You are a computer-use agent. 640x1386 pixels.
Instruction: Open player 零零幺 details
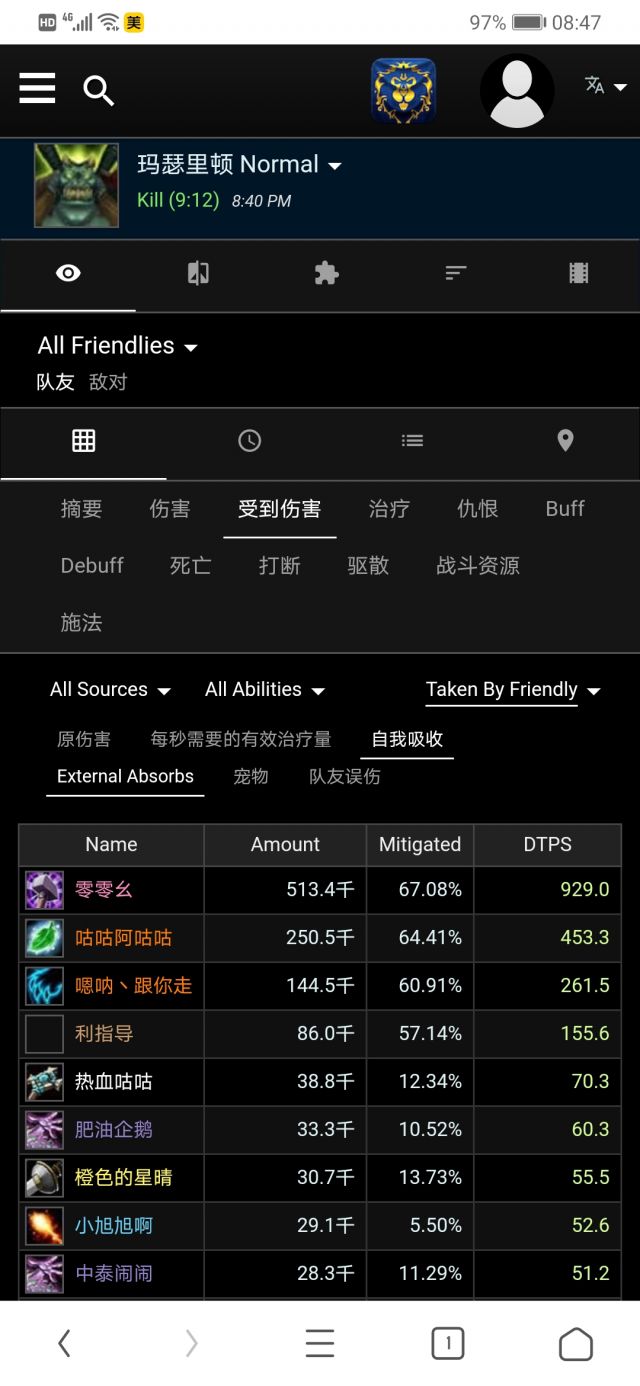(104, 890)
